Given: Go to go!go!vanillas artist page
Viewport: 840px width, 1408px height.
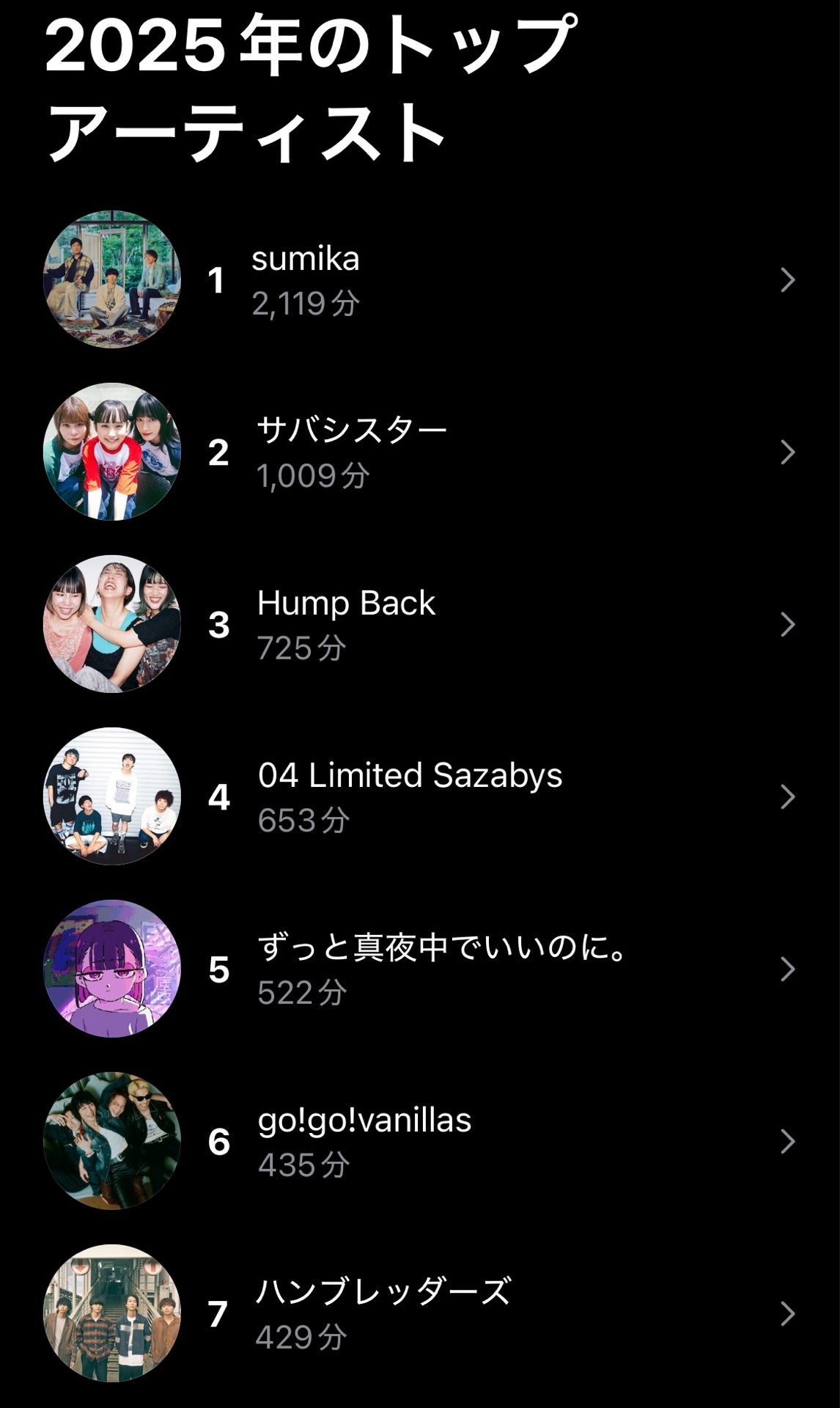Looking at the screenshot, I should coord(419,1141).
